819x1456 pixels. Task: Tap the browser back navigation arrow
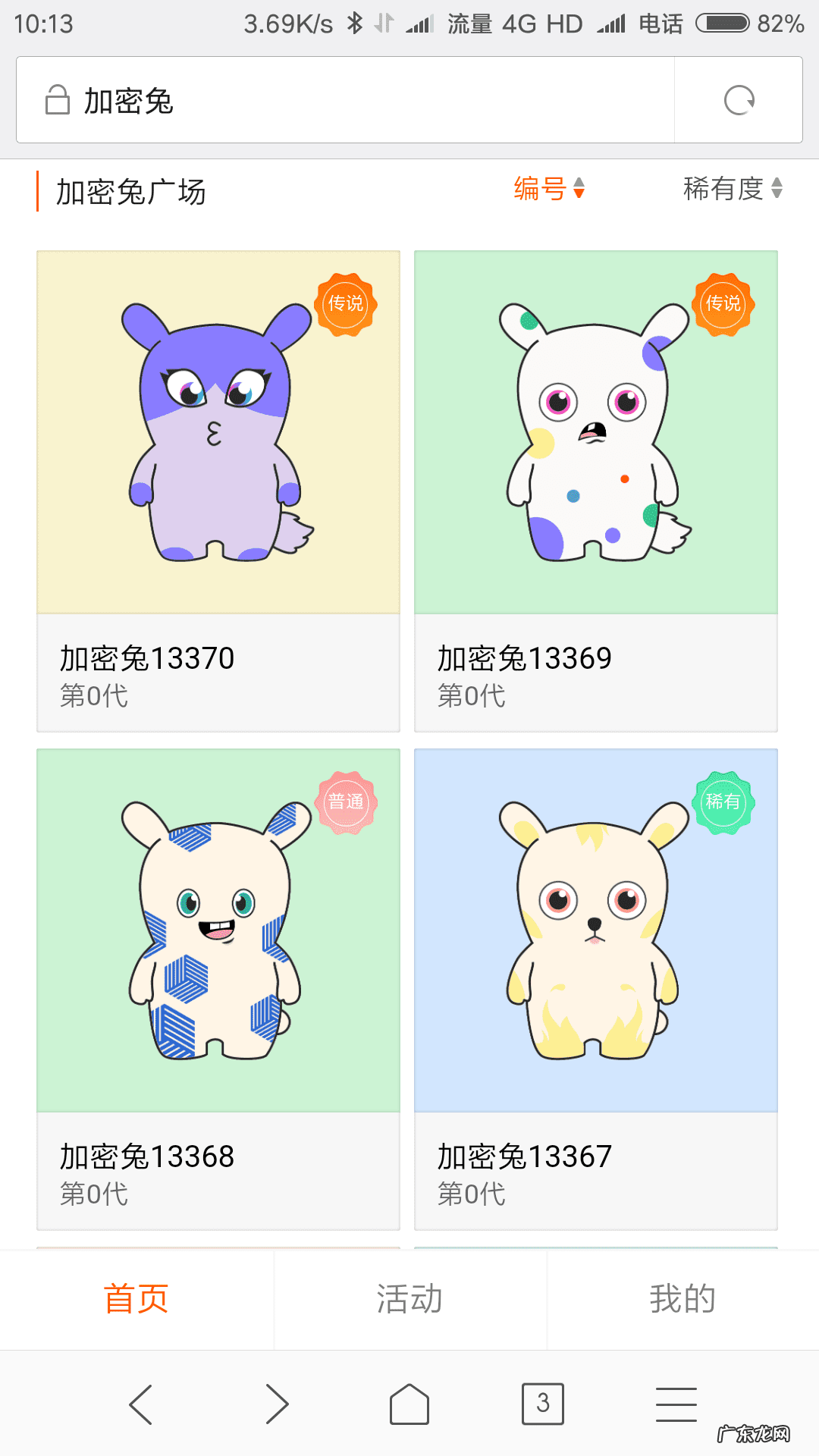point(140,1404)
